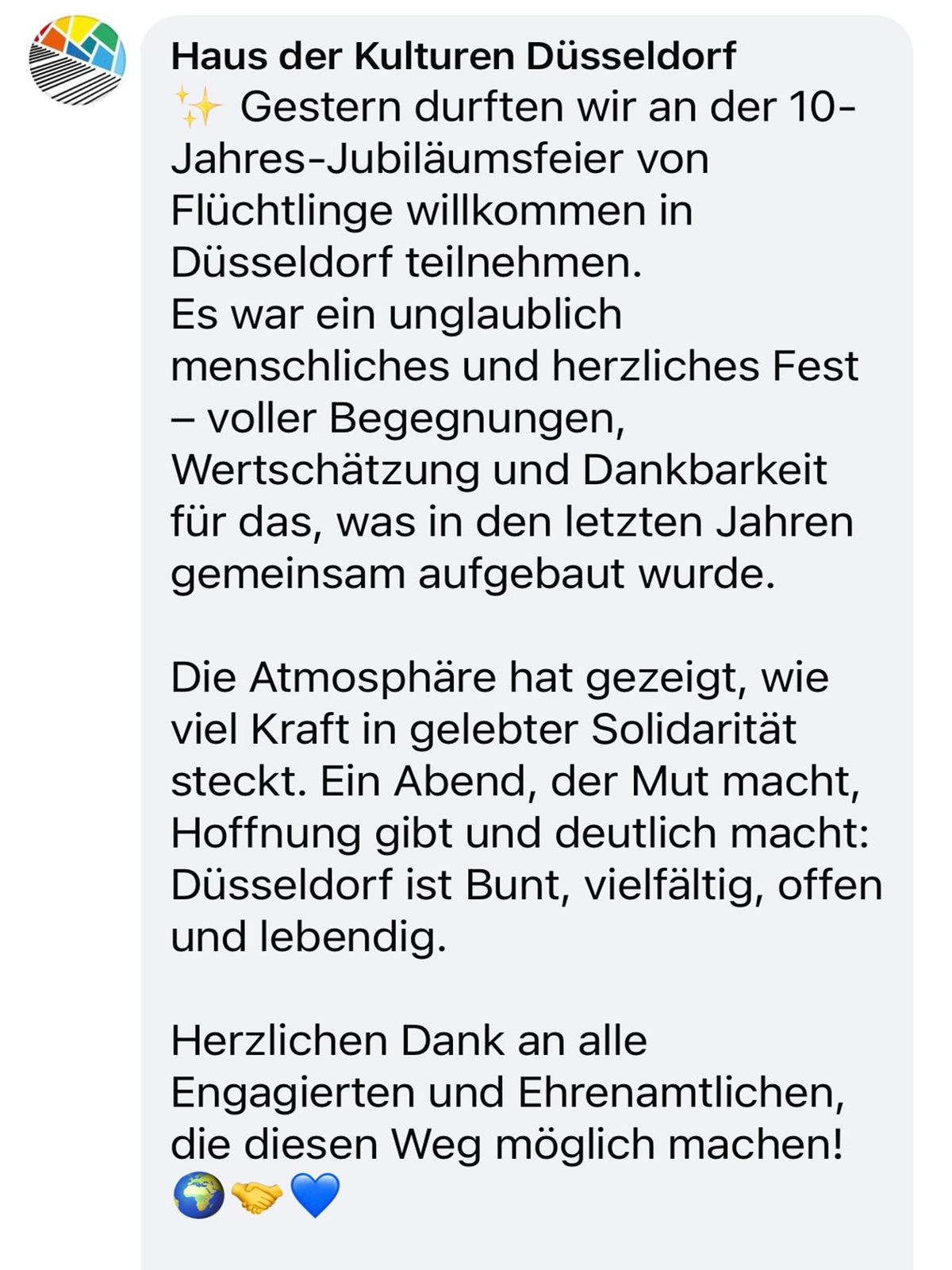
Task: Tap the Haus der Kulturen Düsseldorf name
Action: coord(453,56)
